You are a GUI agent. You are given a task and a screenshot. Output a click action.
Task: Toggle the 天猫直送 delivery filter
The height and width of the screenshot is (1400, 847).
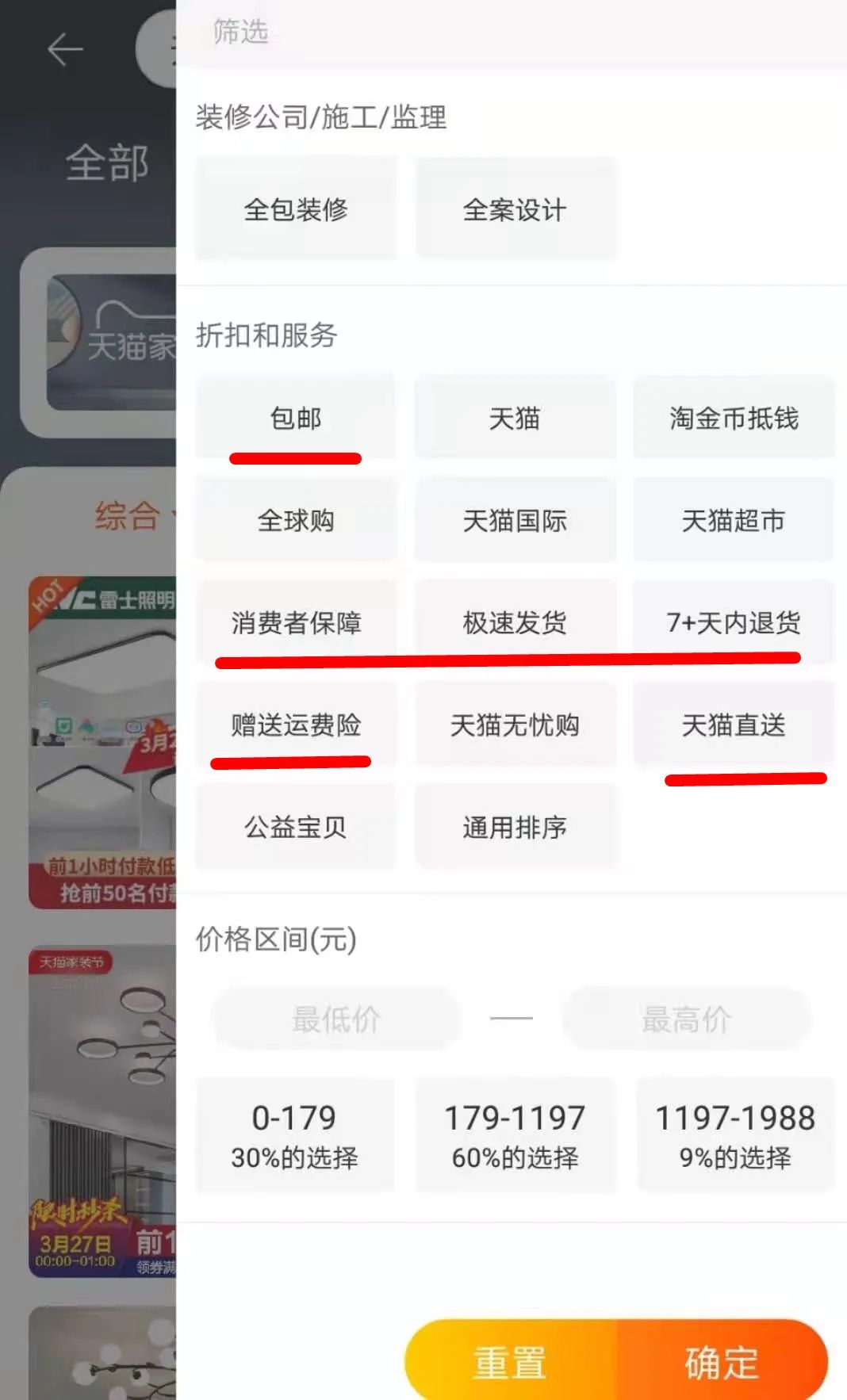[734, 725]
